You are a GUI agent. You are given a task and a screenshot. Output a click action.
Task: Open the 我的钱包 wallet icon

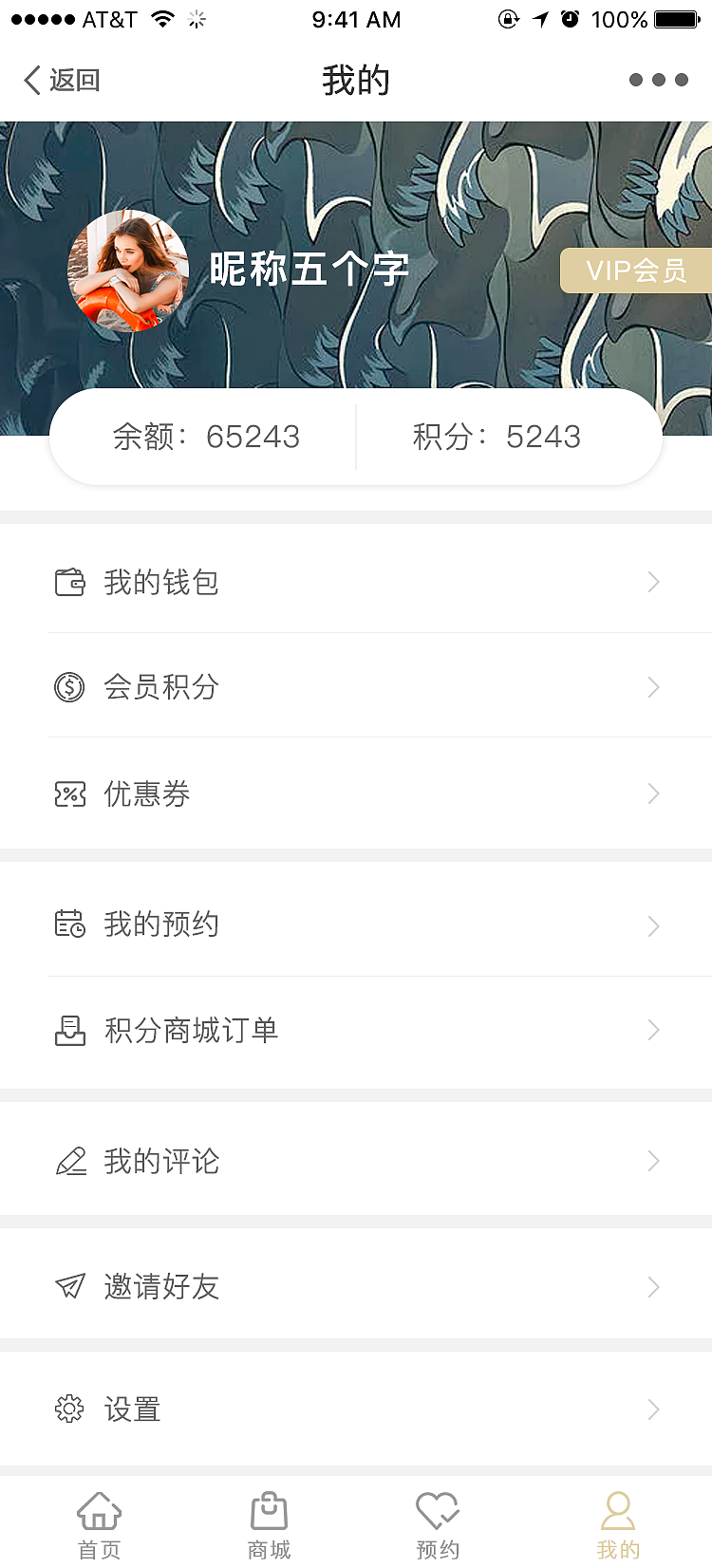(x=67, y=583)
